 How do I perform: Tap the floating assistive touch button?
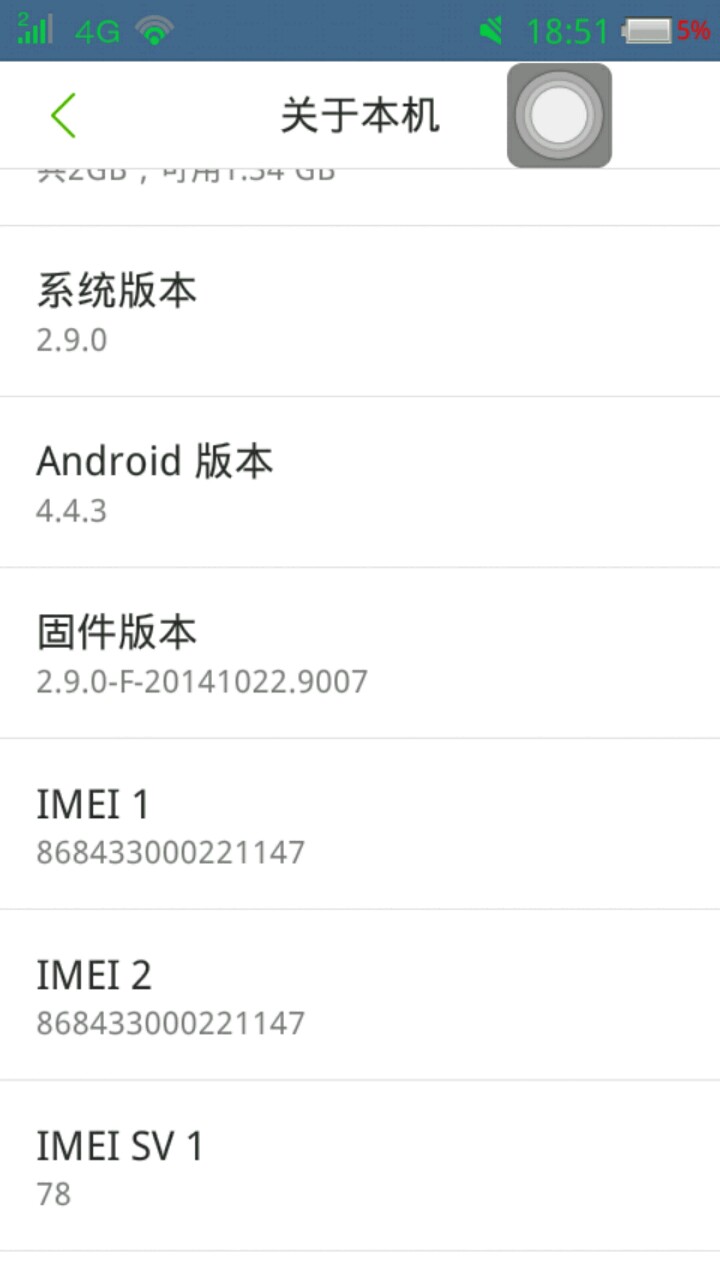click(x=559, y=116)
